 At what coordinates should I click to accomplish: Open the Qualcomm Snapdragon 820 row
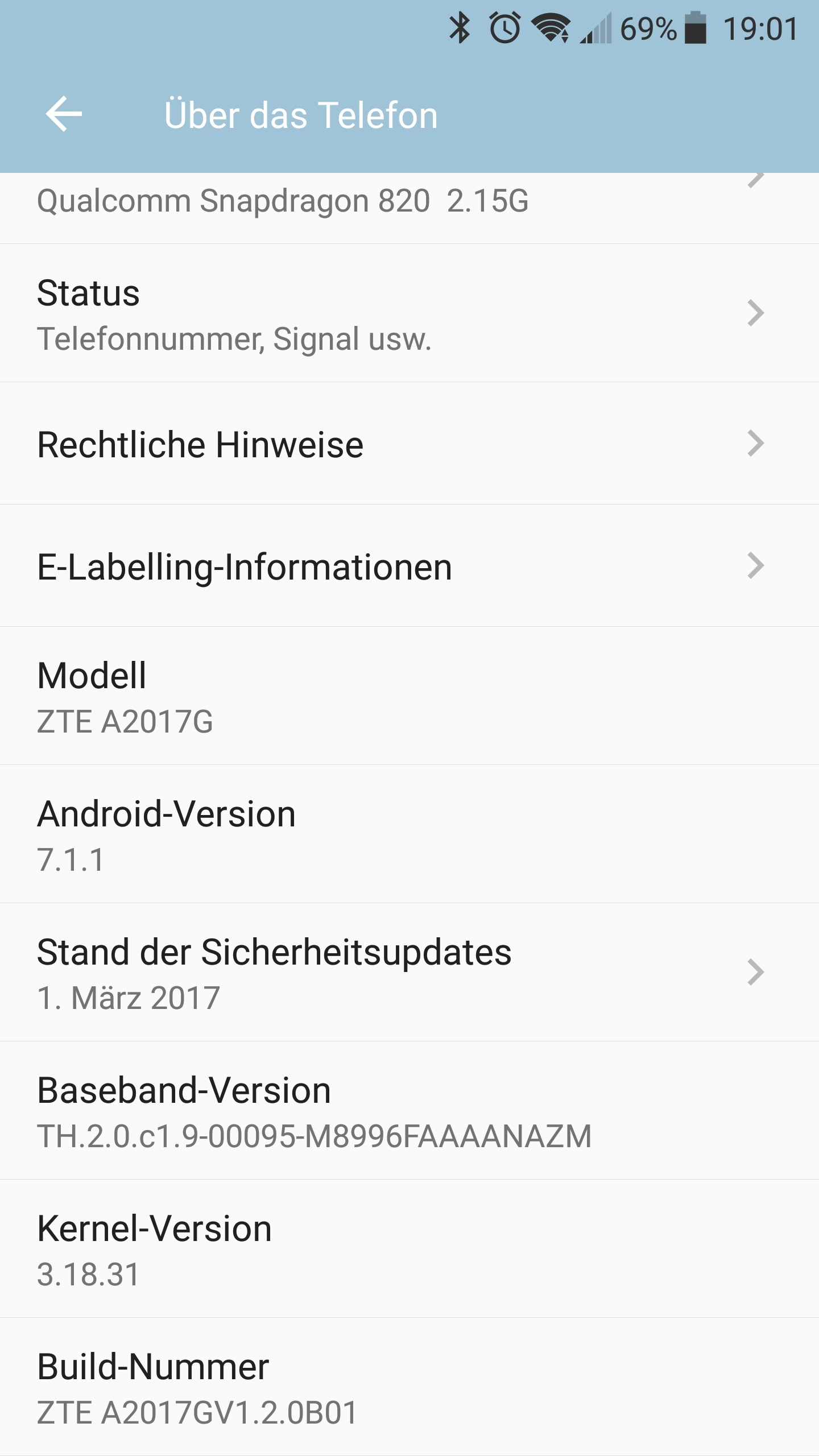(x=398, y=206)
